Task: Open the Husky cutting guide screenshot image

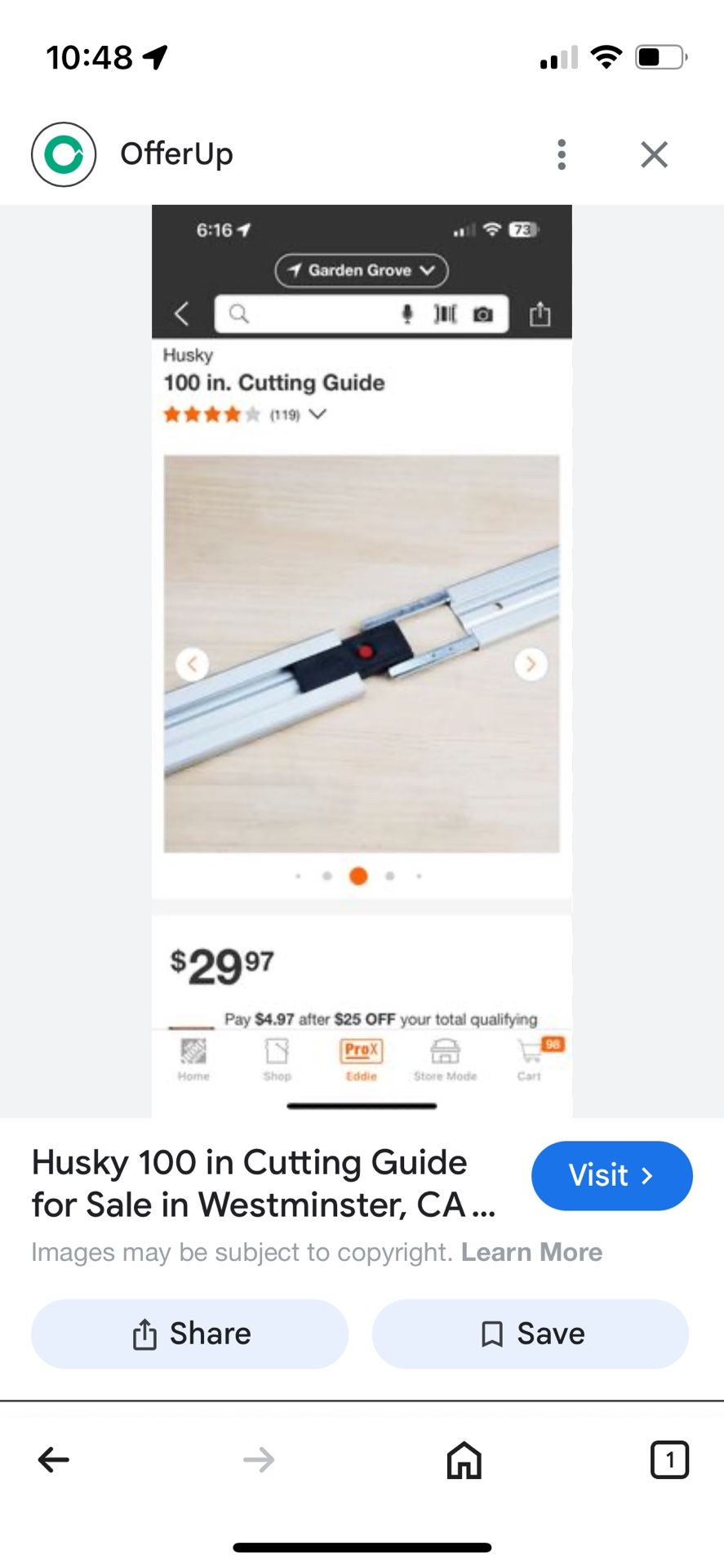Action: point(362,660)
